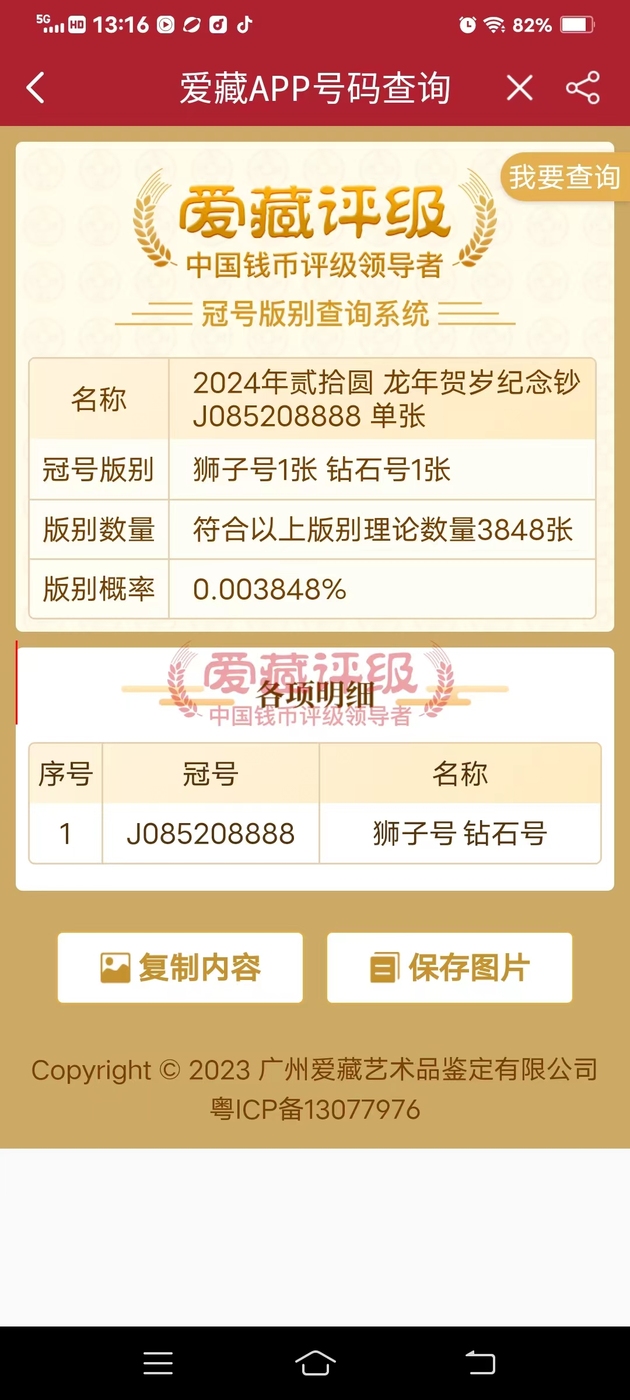Open the system recent apps menu
This screenshot has height=1400, width=630.
point(158,1362)
